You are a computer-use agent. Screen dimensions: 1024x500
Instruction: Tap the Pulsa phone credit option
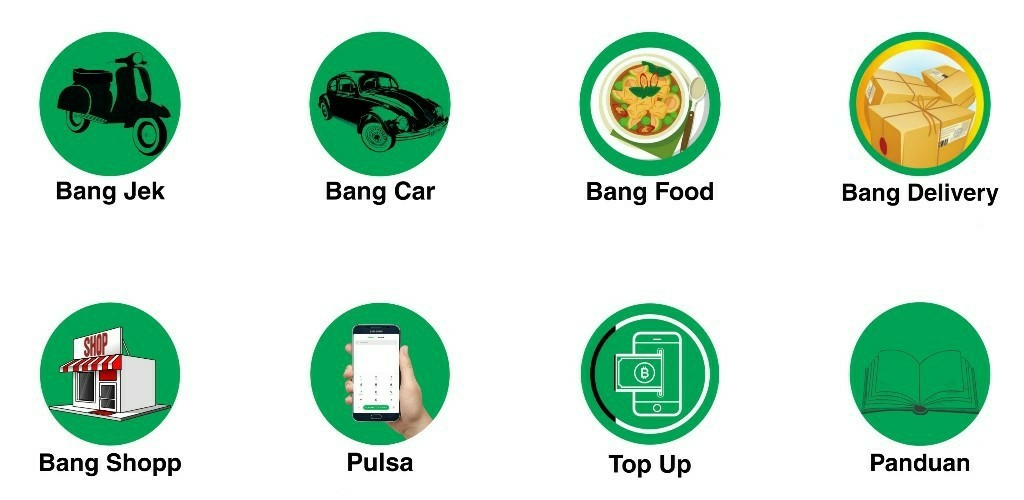380,373
